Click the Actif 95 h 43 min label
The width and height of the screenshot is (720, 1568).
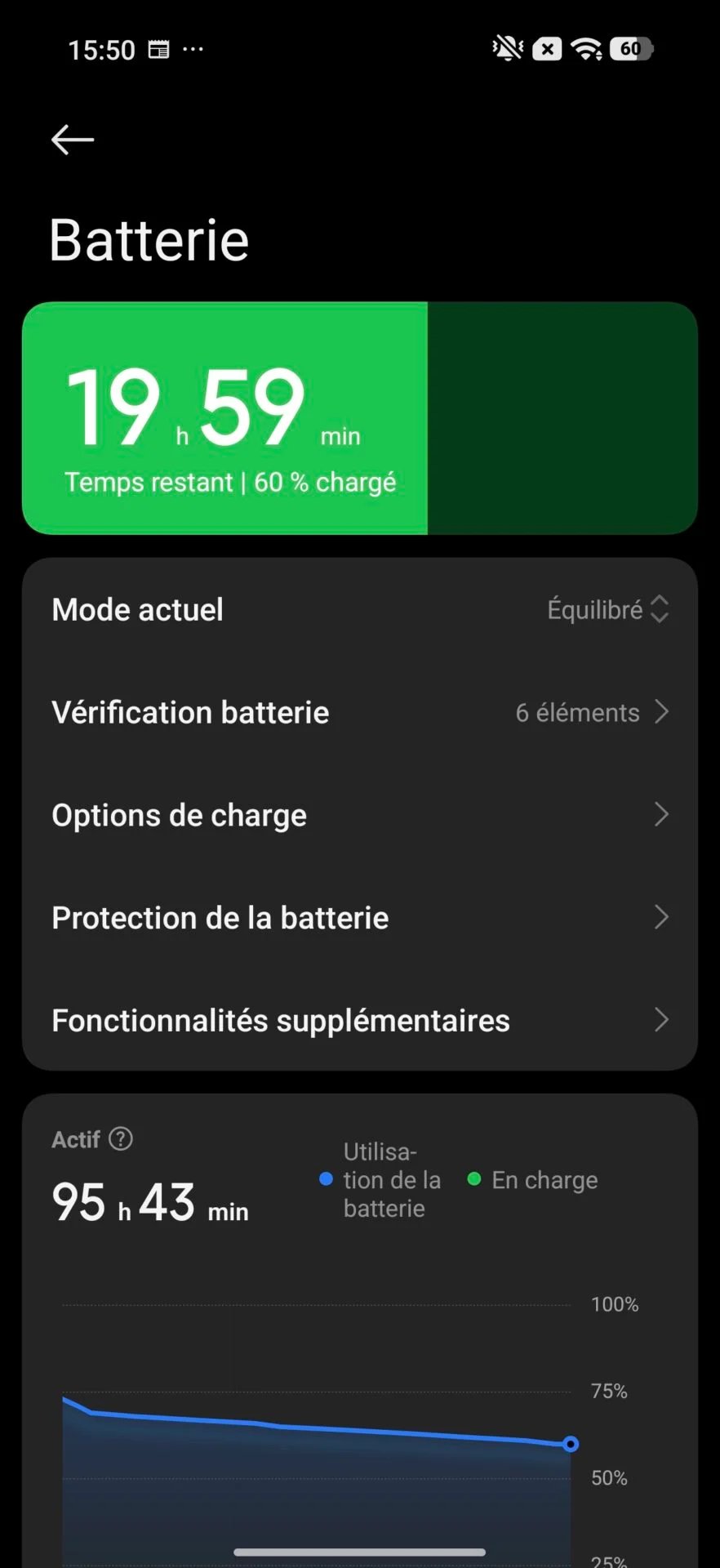pyautogui.click(x=149, y=1200)
